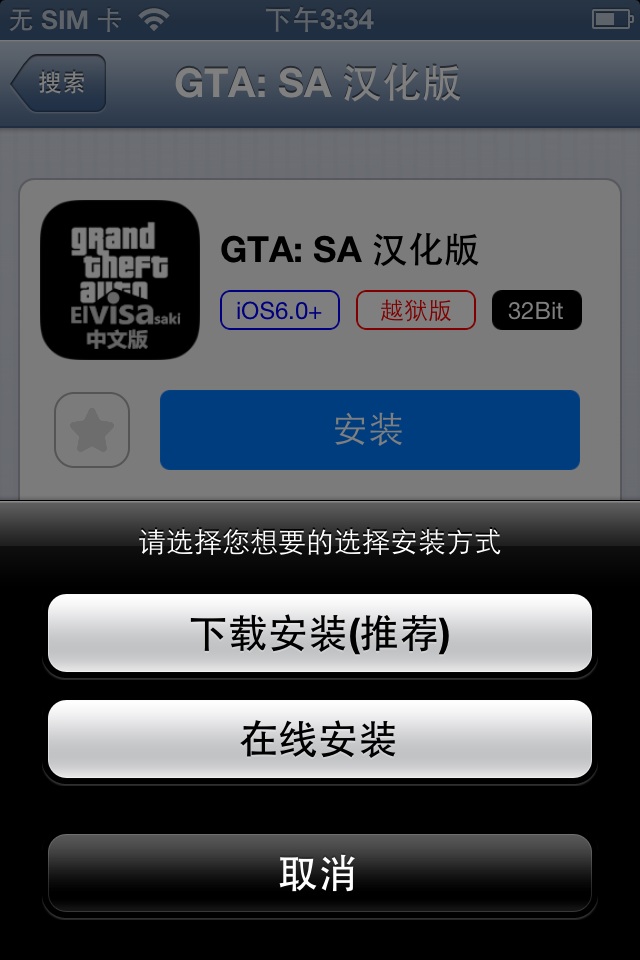Screen dimensions: 640x960
Task: Dismiss the sheet with 取消
Action: point(320,873)
